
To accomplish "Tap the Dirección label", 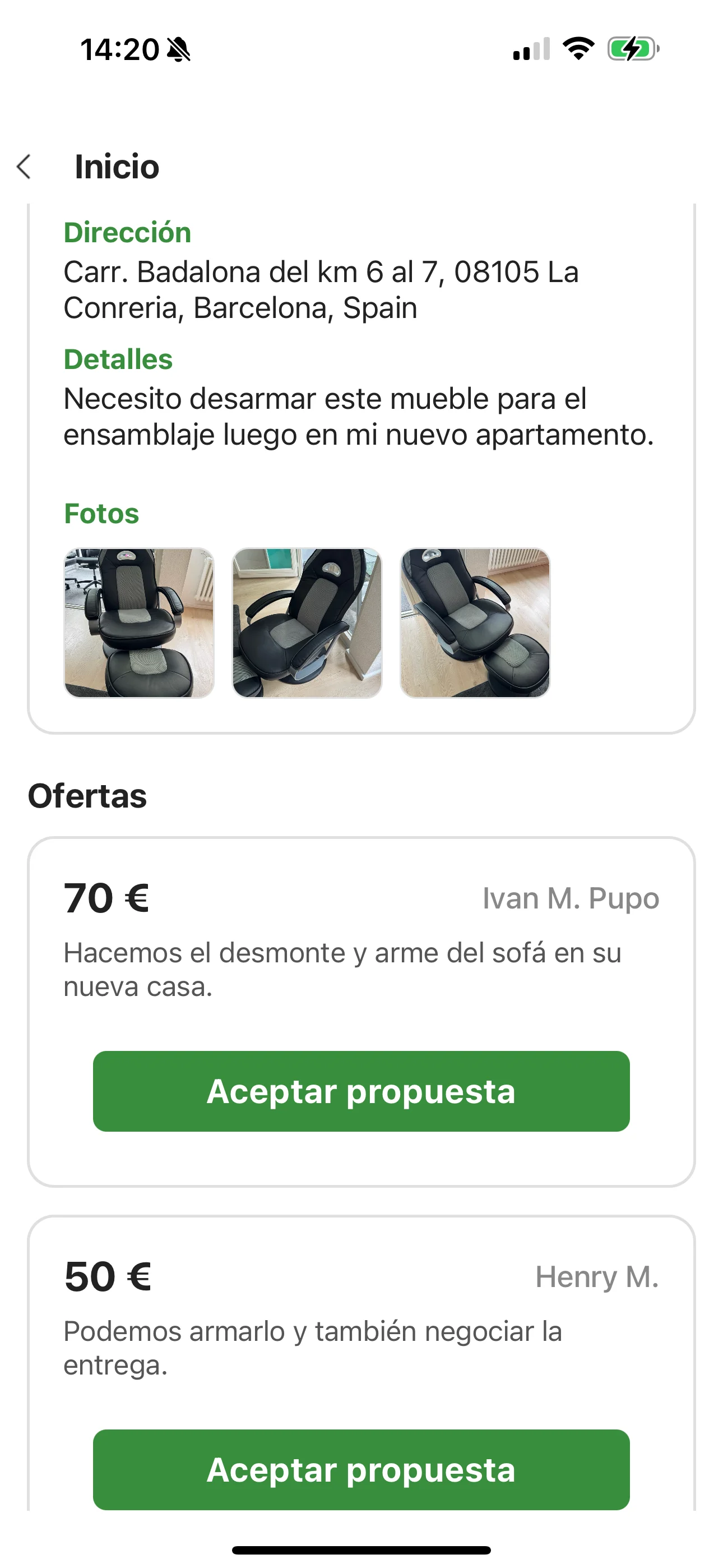I will pyautogui.click(x=128, y=233).
